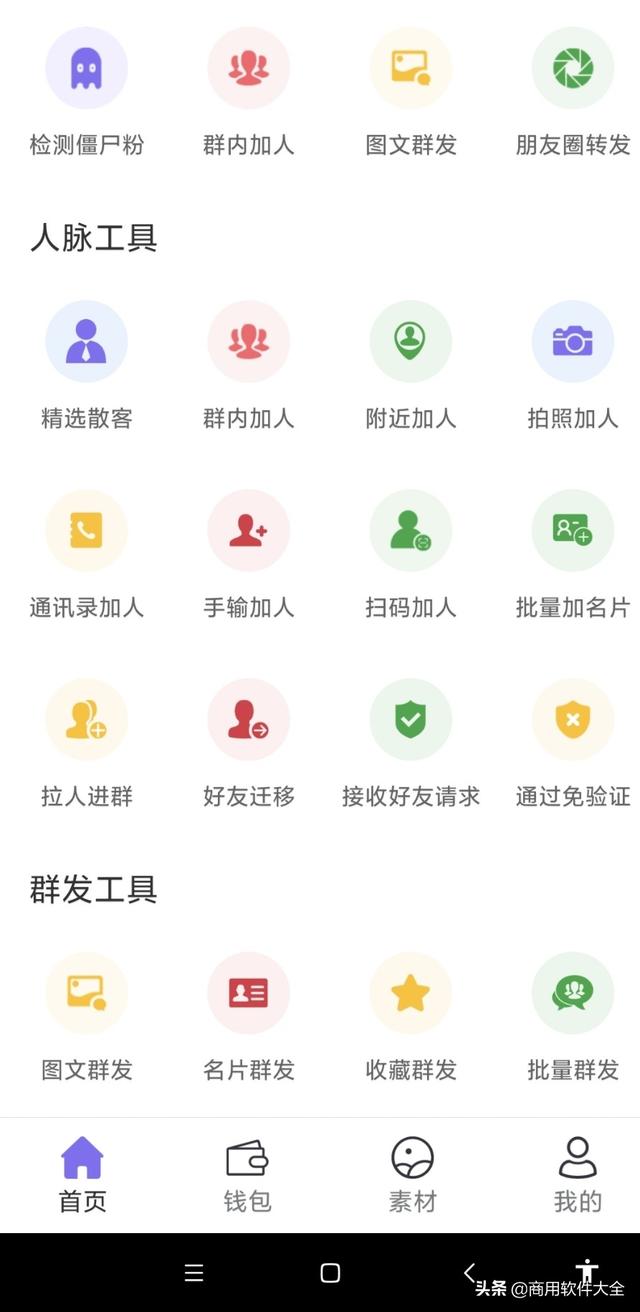Open the 检测僵尸粉 tool
Screen dimensions: 640x1312
pyautogui.click(x=86, y=68)
